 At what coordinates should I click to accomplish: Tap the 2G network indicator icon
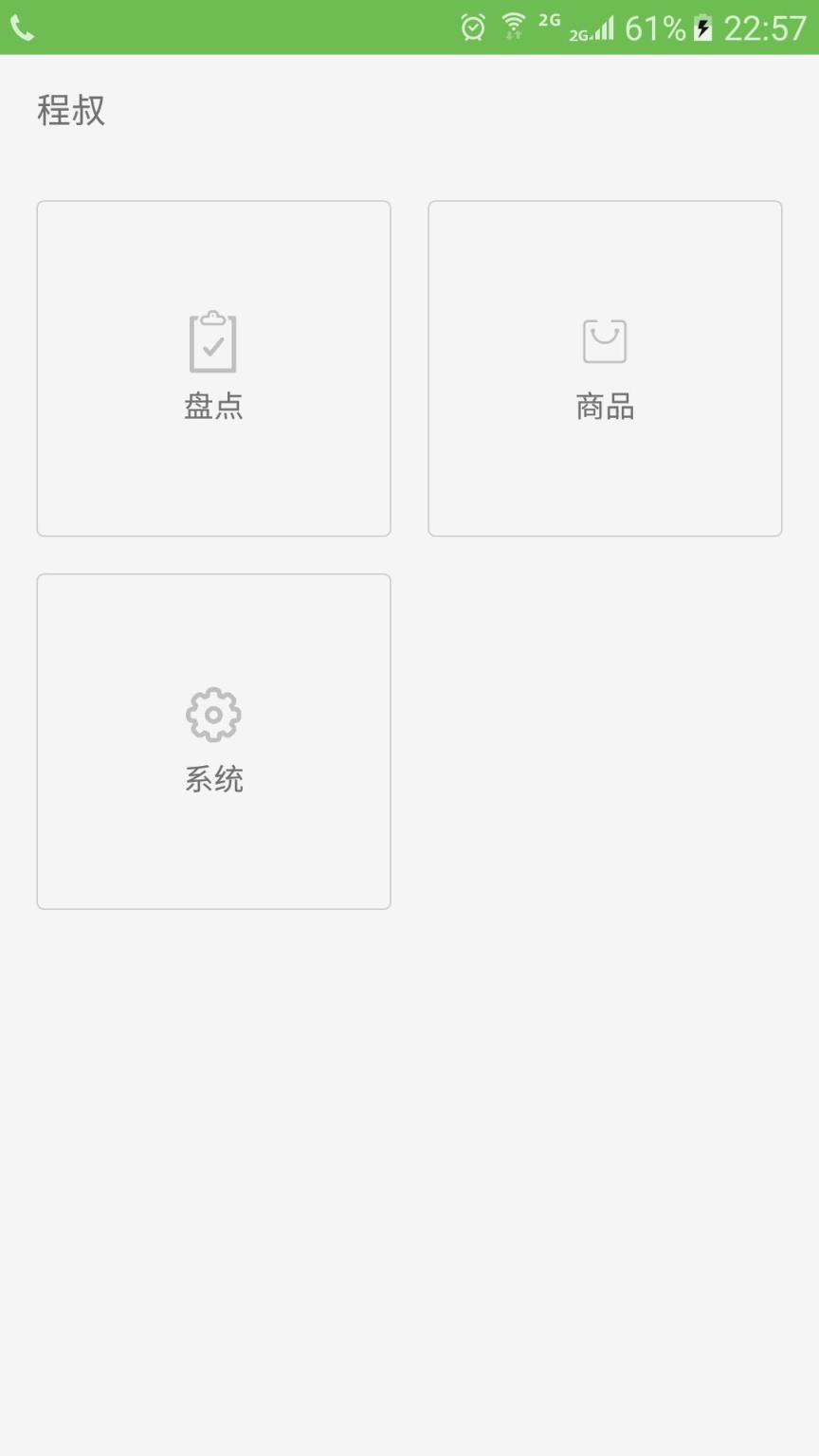click(x=548, y=19)
